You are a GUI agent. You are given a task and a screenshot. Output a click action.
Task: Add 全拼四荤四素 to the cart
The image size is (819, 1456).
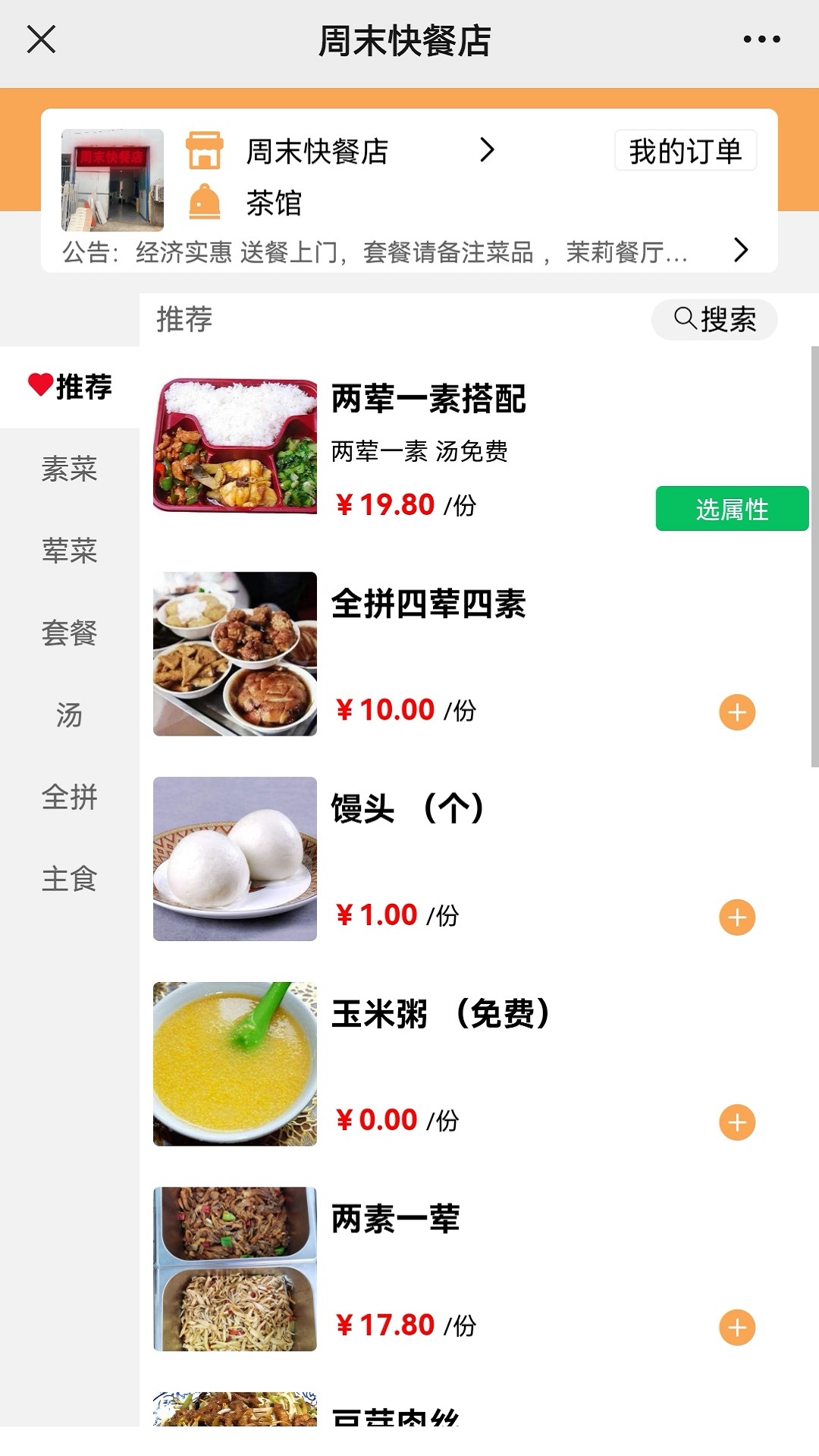[x=737, y=712]
